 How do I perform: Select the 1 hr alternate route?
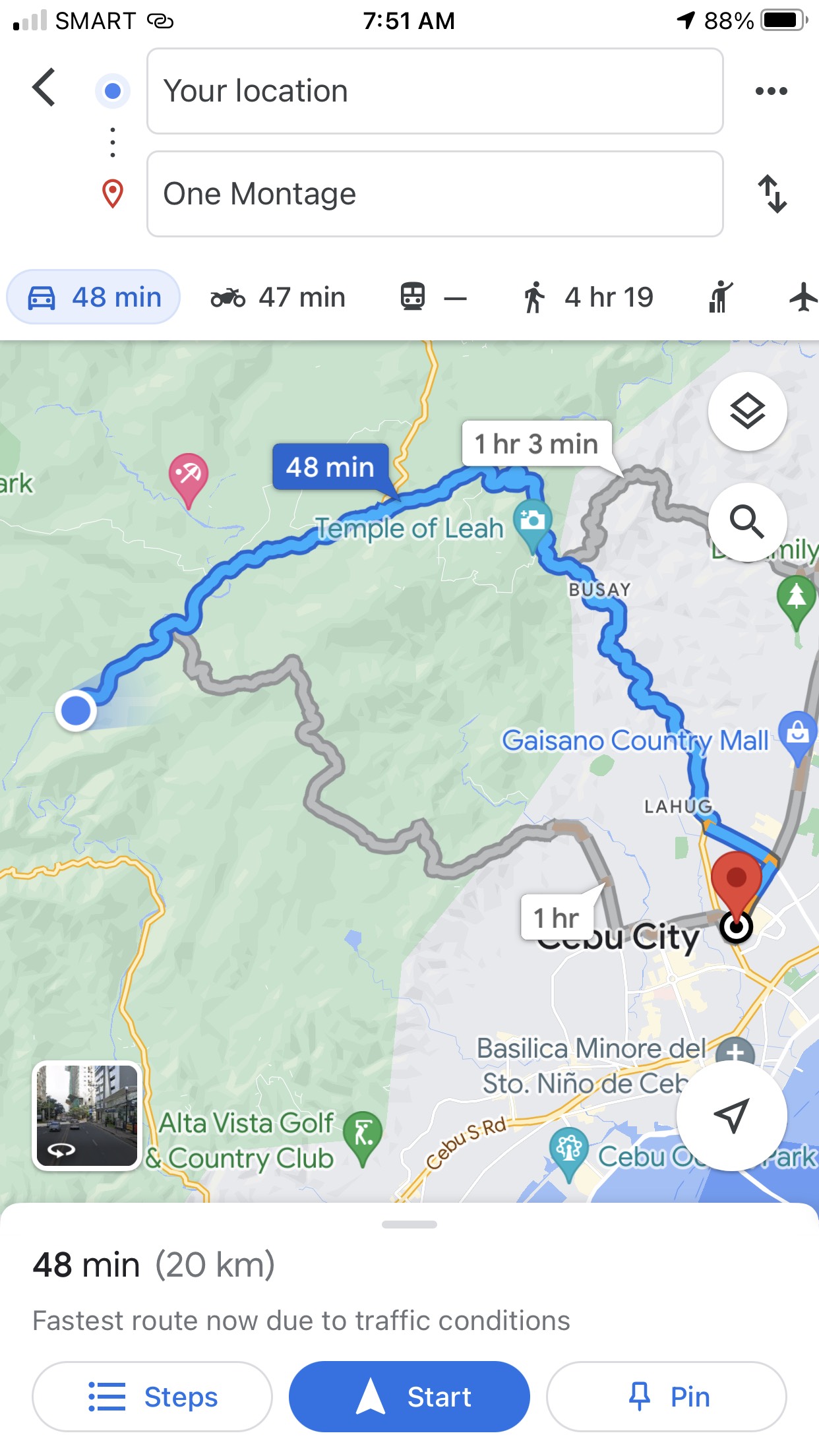557,918
